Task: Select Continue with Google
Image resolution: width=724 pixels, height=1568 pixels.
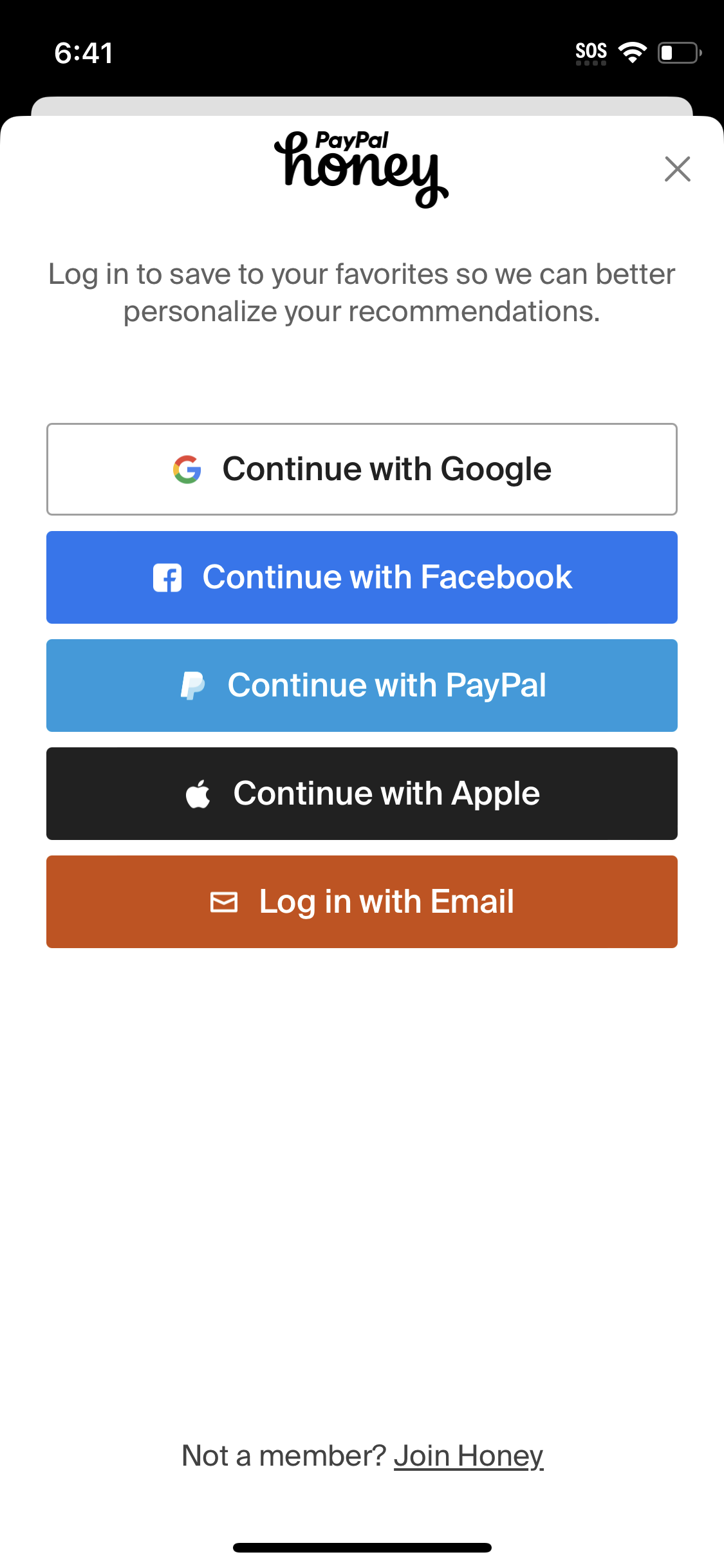Action: coord(362,468)
